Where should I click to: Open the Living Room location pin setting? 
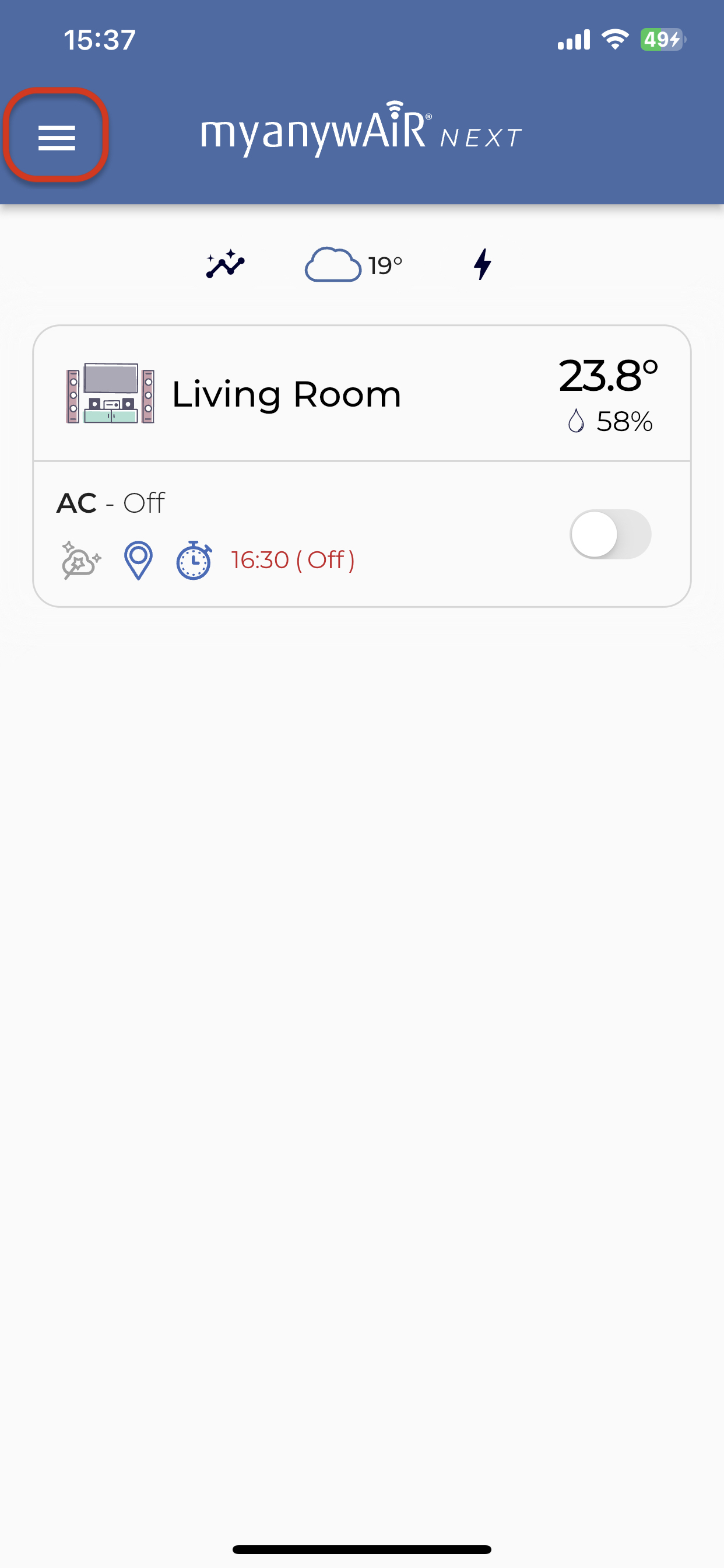coord(138,560)
